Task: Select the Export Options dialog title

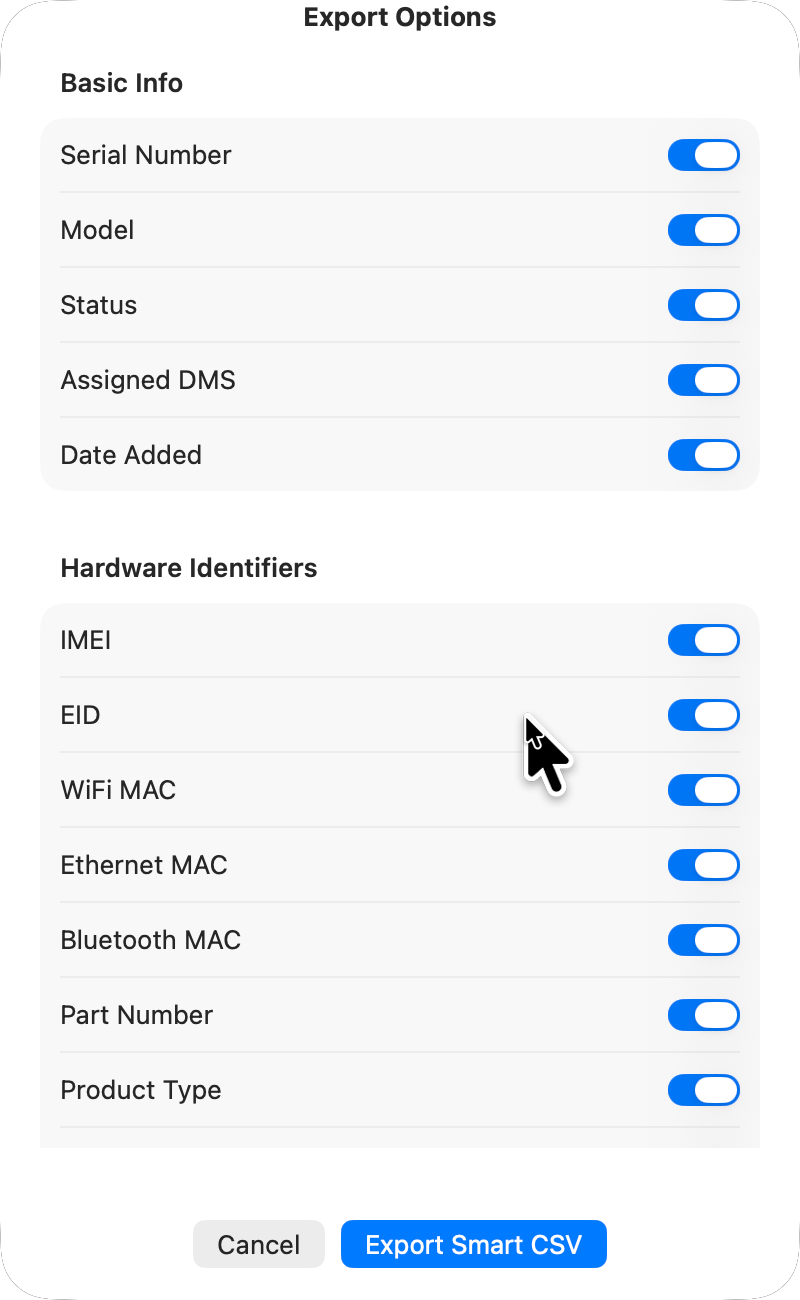Action: coord(400,17)
